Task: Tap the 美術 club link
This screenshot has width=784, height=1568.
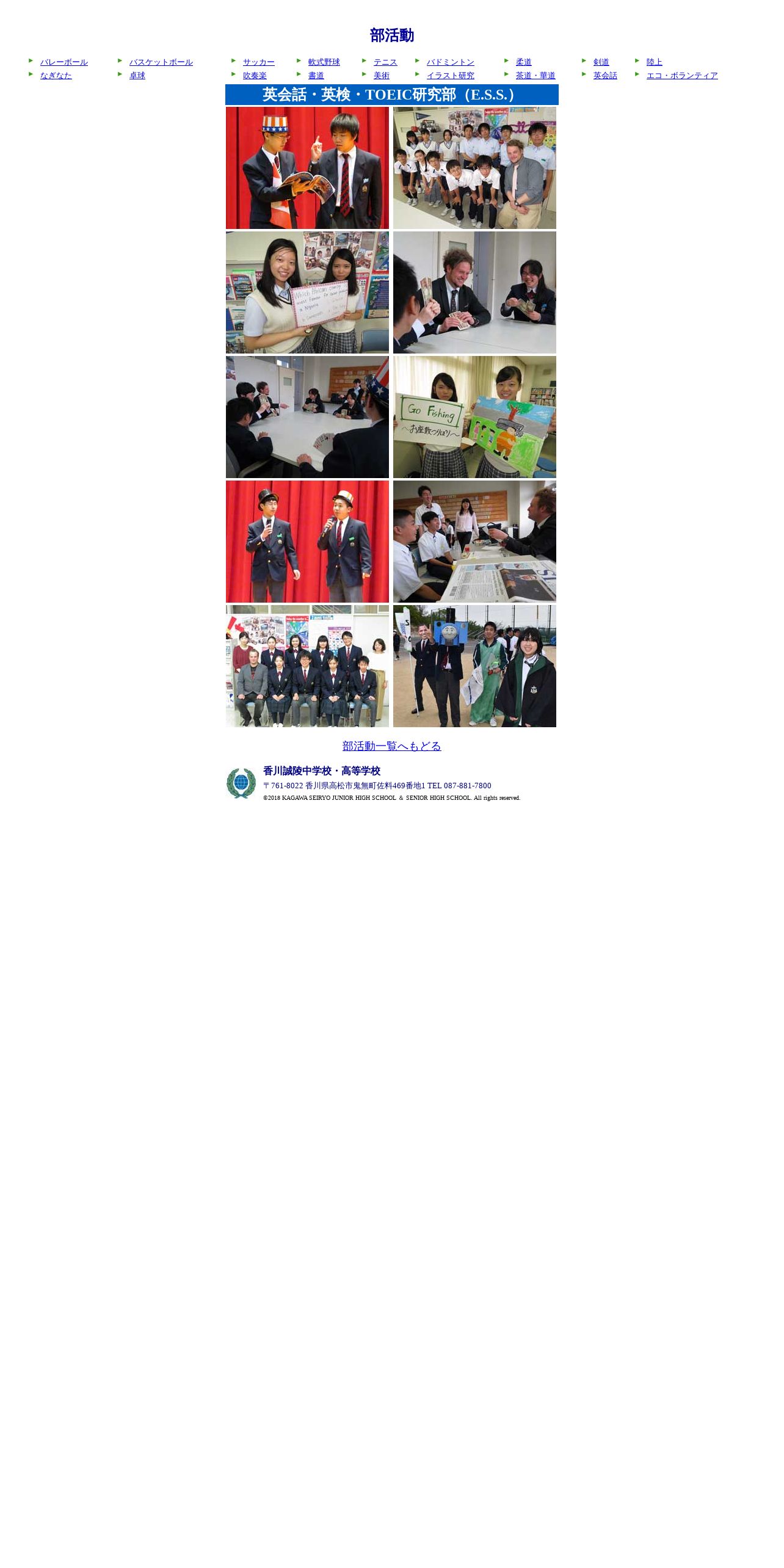Action: [x=382, y=76]
